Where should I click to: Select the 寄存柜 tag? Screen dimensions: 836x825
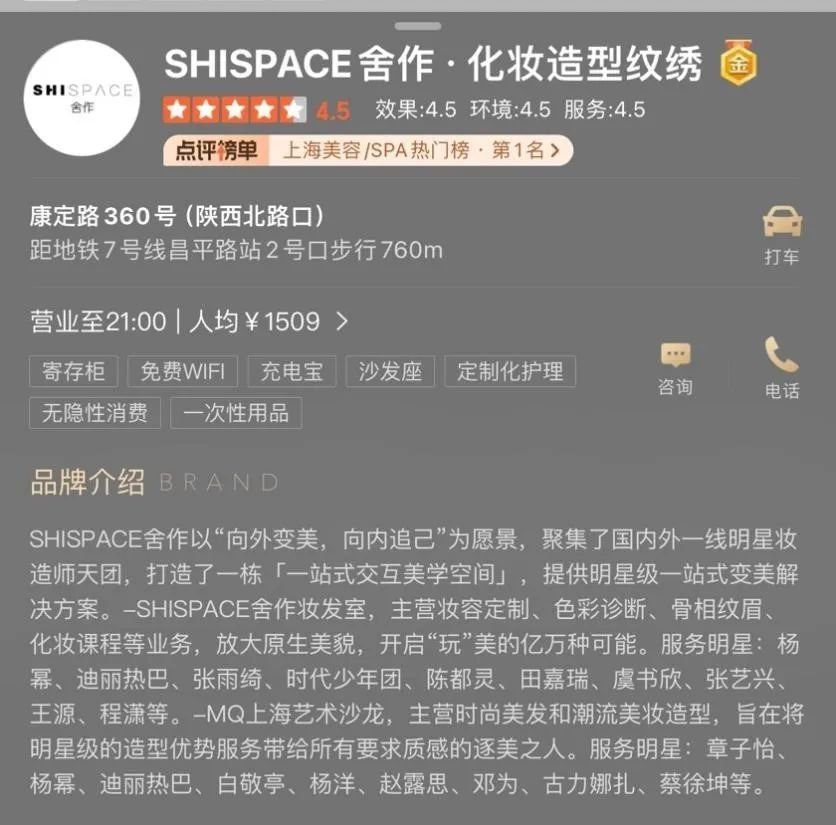pos(74,372)
